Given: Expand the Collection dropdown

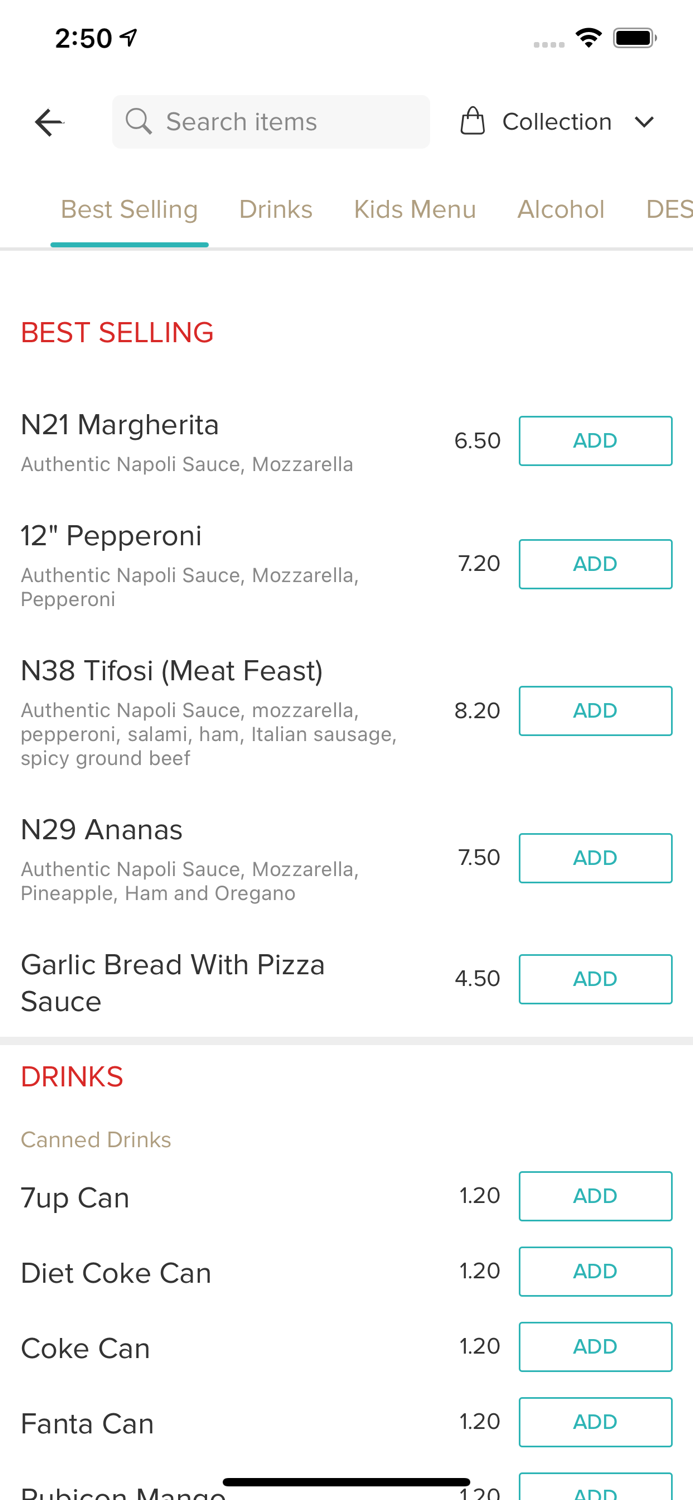Looking at the screenshot, I should [x=557, y=122].
